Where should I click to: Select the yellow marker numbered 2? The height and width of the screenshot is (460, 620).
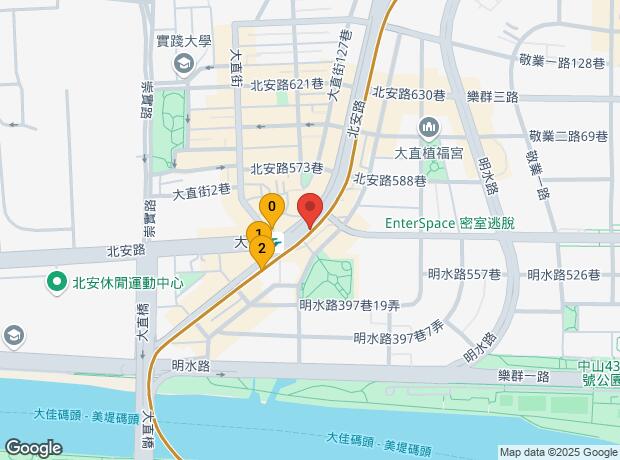(262, 249)
